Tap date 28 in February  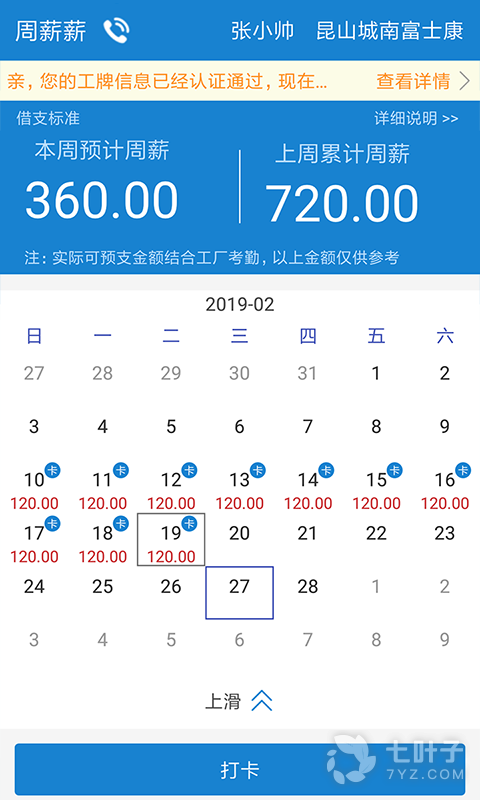(308, 593)
